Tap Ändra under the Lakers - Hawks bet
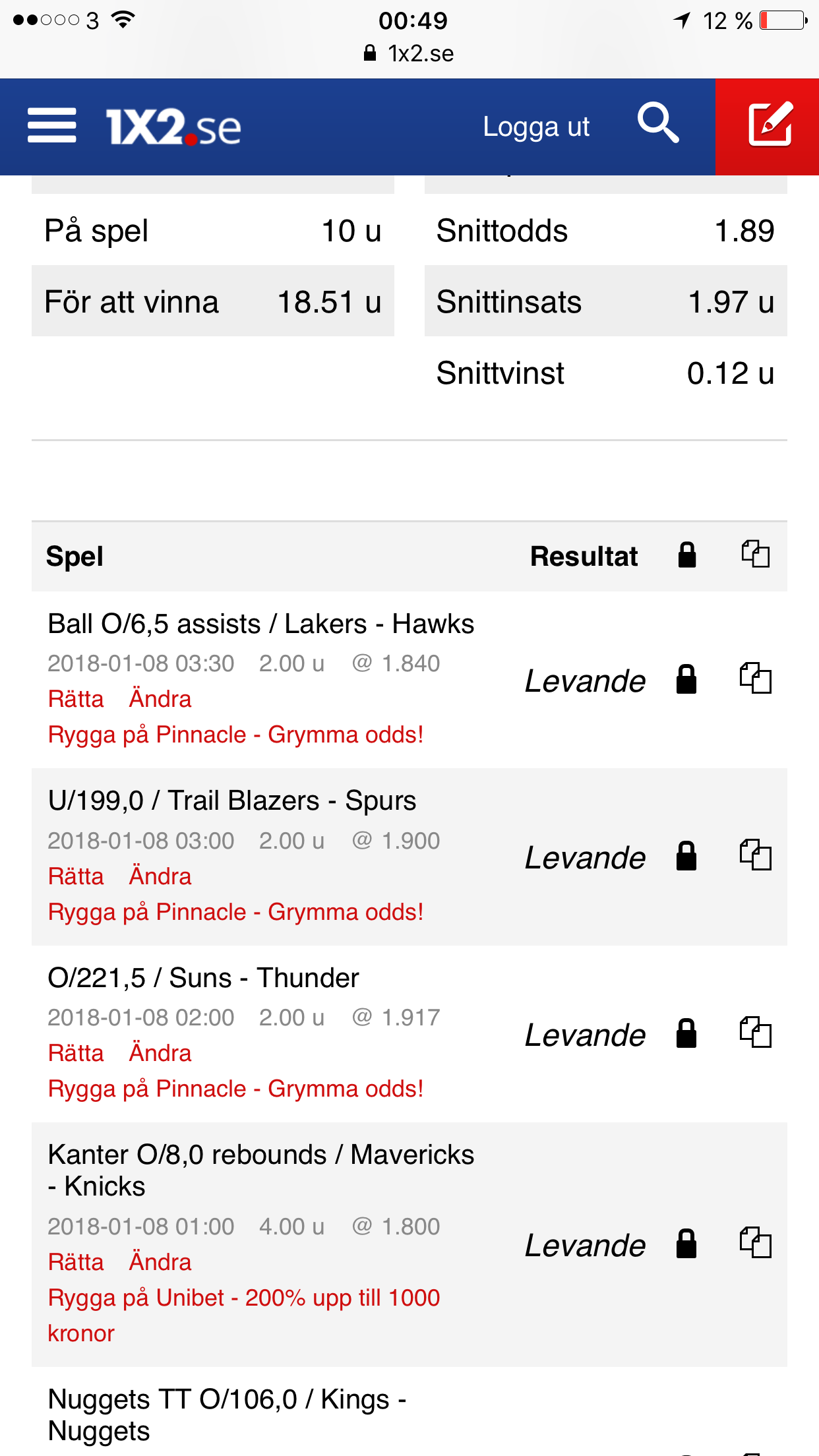 160,699
